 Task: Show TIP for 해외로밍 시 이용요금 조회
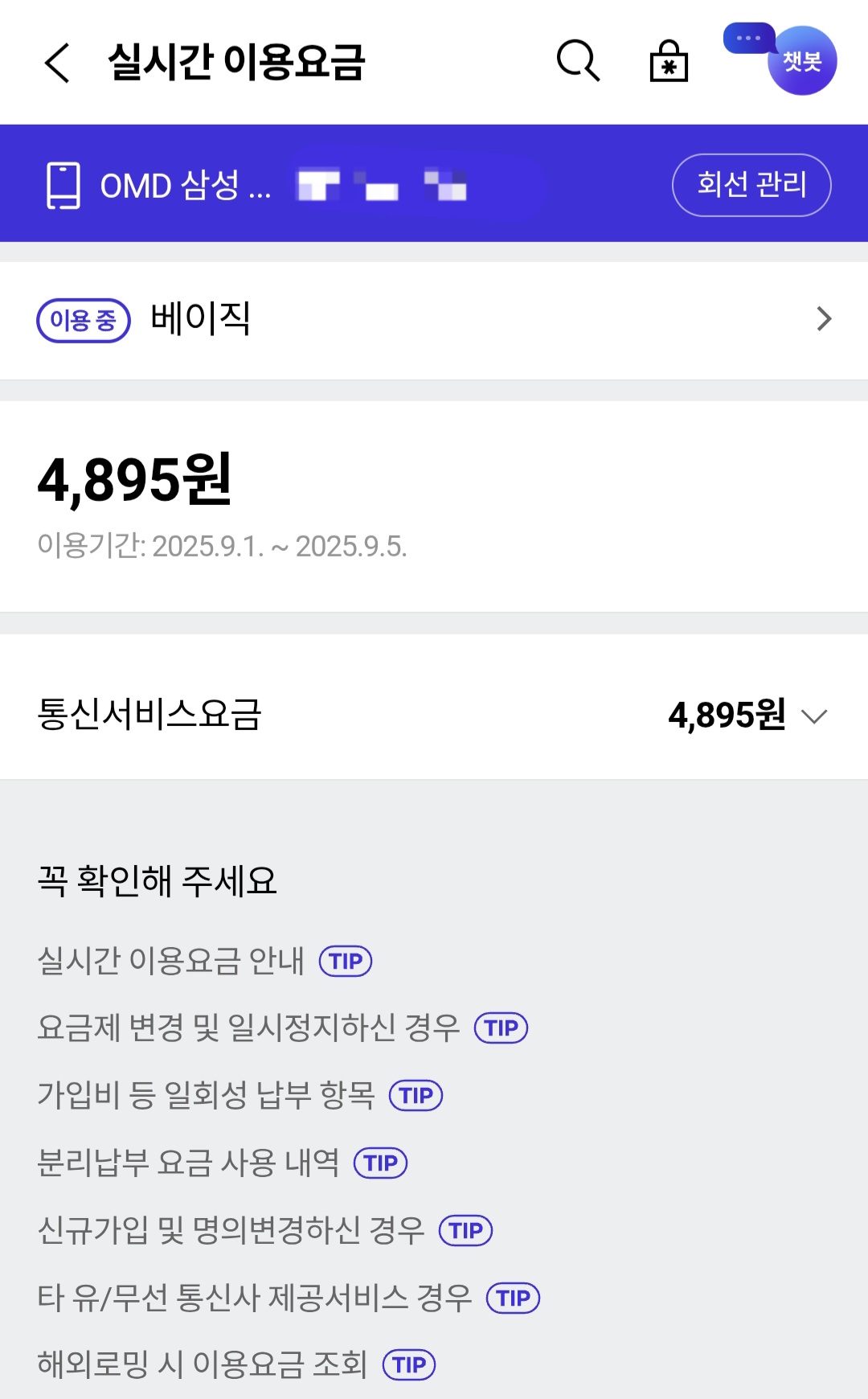click(x=409, y=1364)
